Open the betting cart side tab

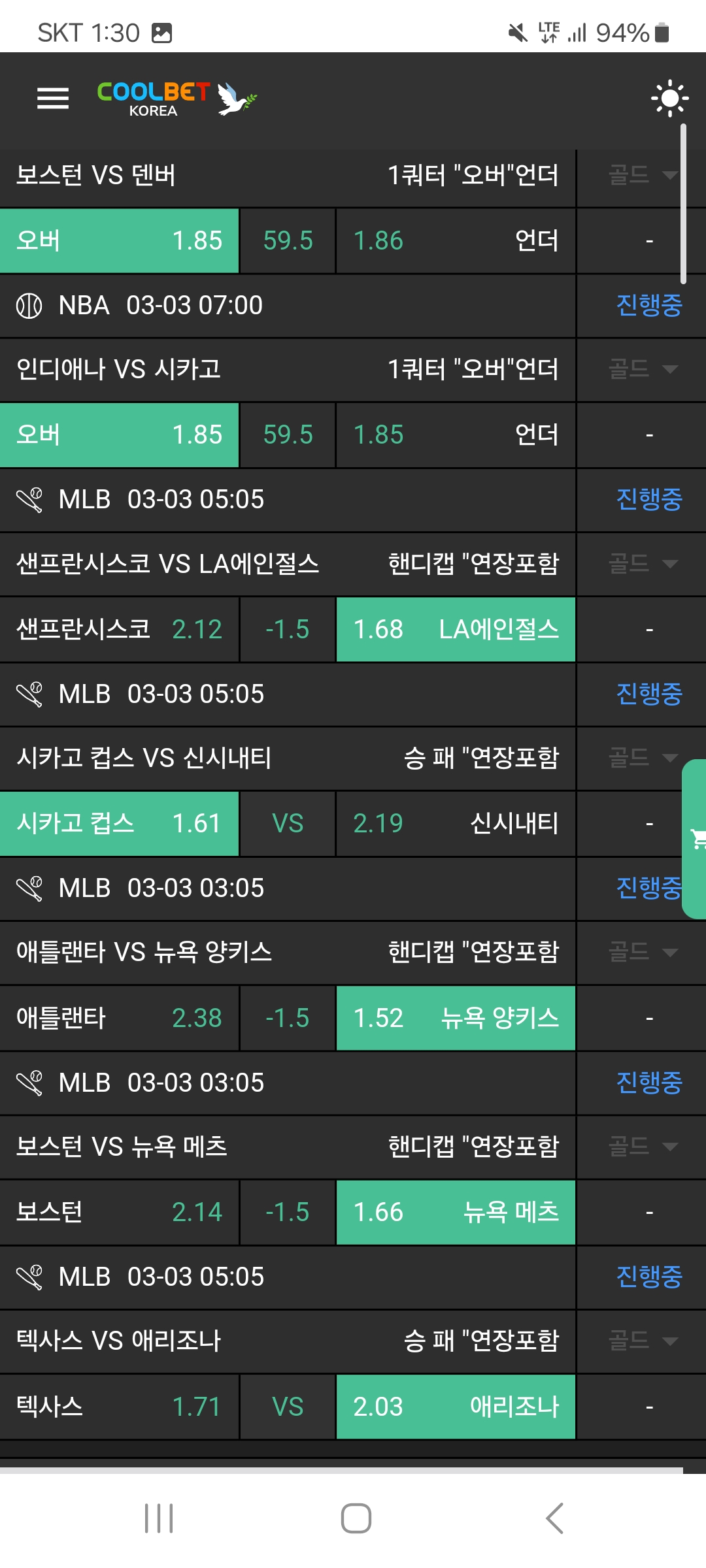(x=696, y=839)
